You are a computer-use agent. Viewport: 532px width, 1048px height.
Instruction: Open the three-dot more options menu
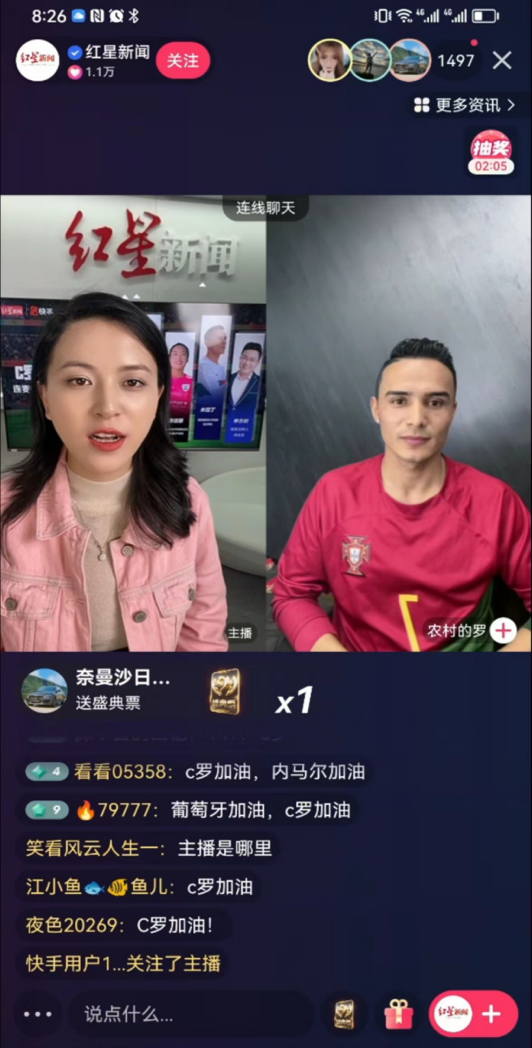37,1014
